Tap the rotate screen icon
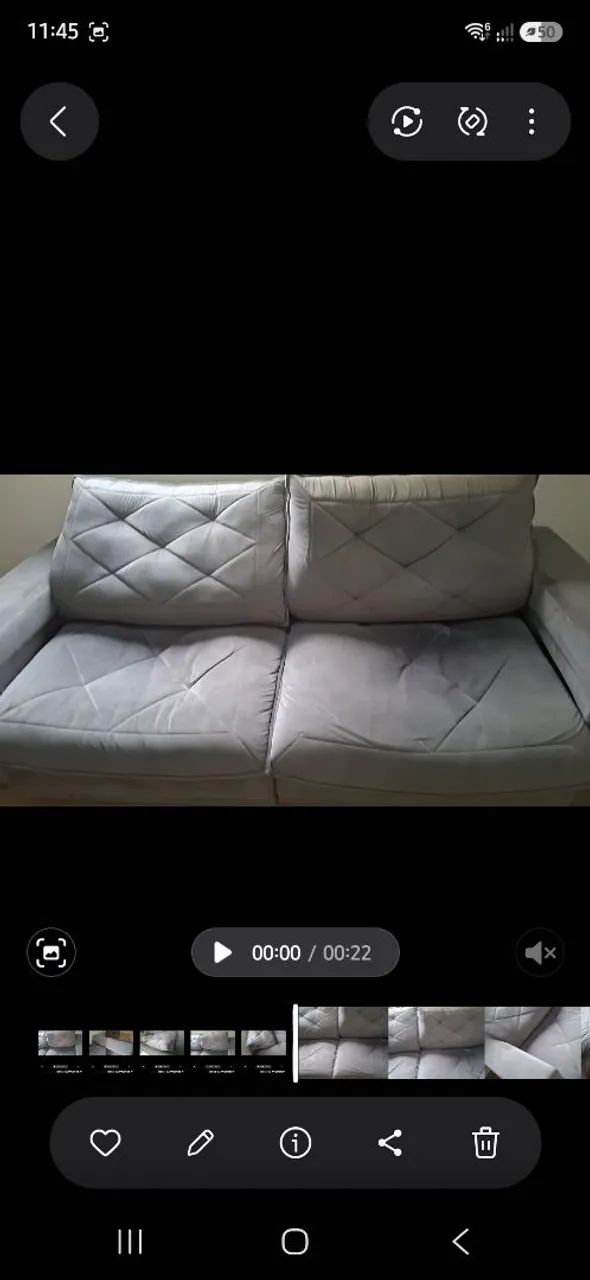The image size is (590, 1280). click(471, 122)
